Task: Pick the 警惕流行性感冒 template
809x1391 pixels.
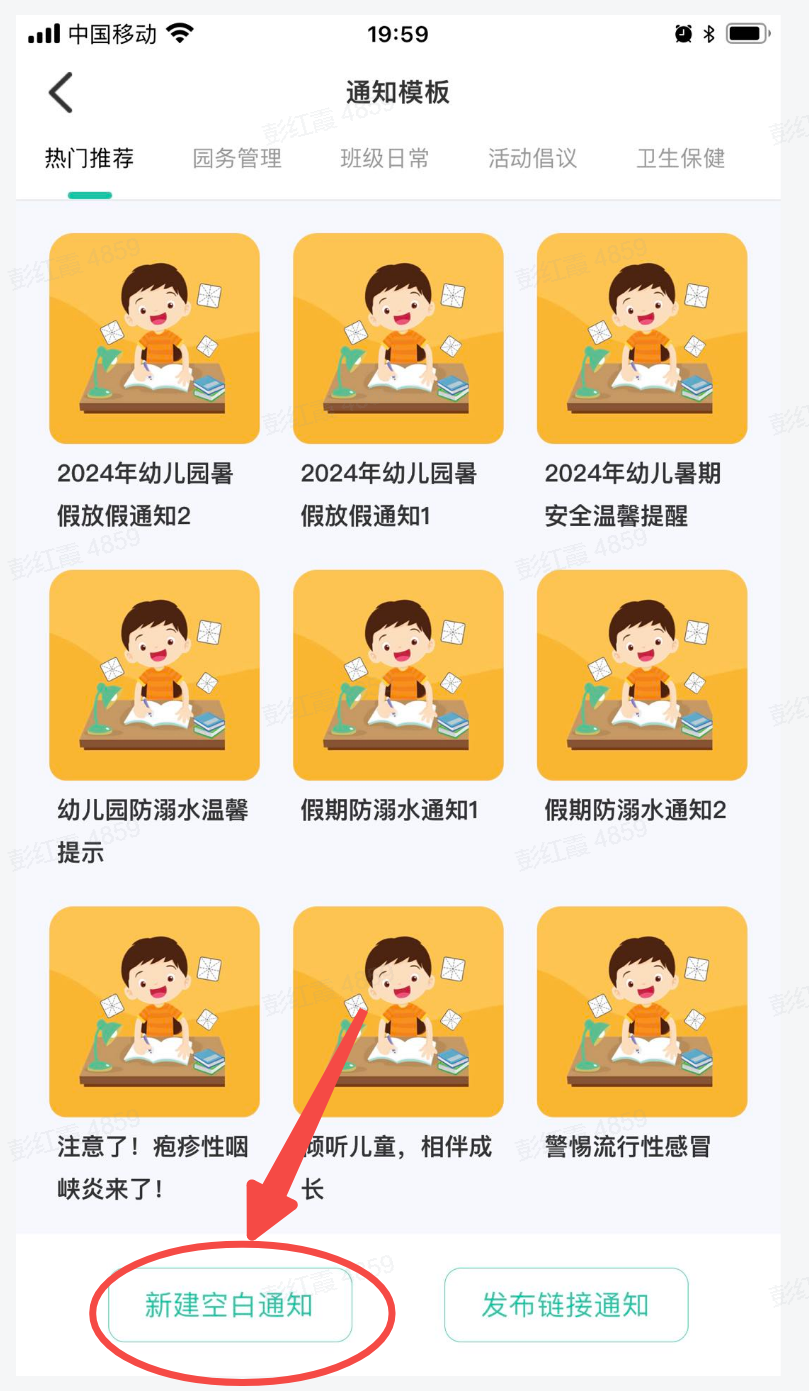Action: (x=642, y=1011)
